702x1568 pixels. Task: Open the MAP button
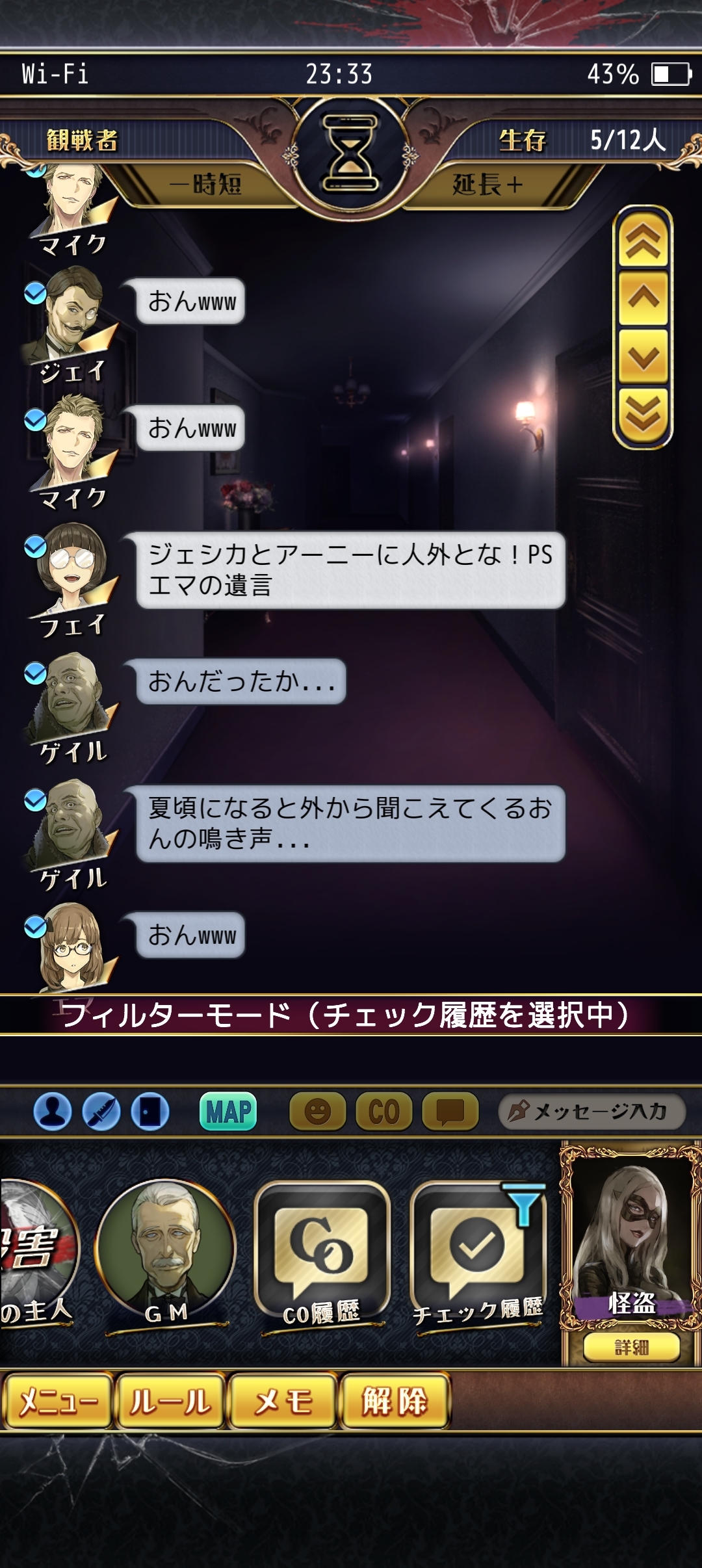point(228,1111)
